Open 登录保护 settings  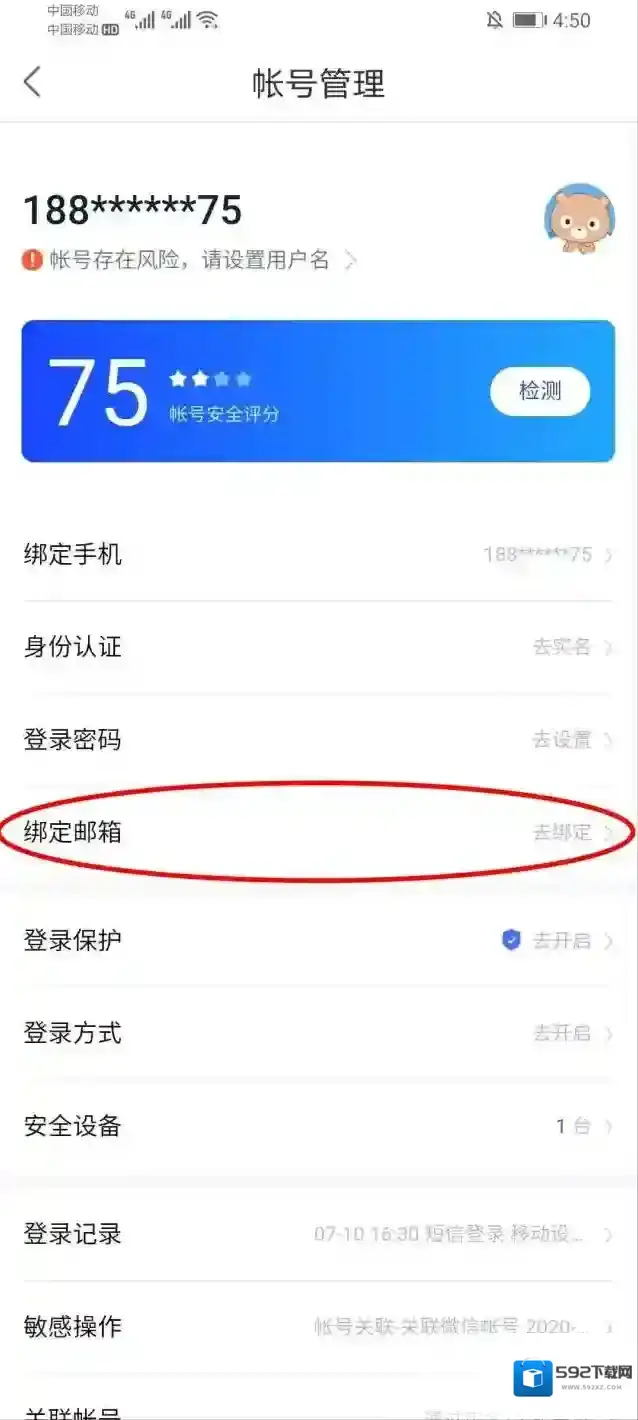pos(318,941)
